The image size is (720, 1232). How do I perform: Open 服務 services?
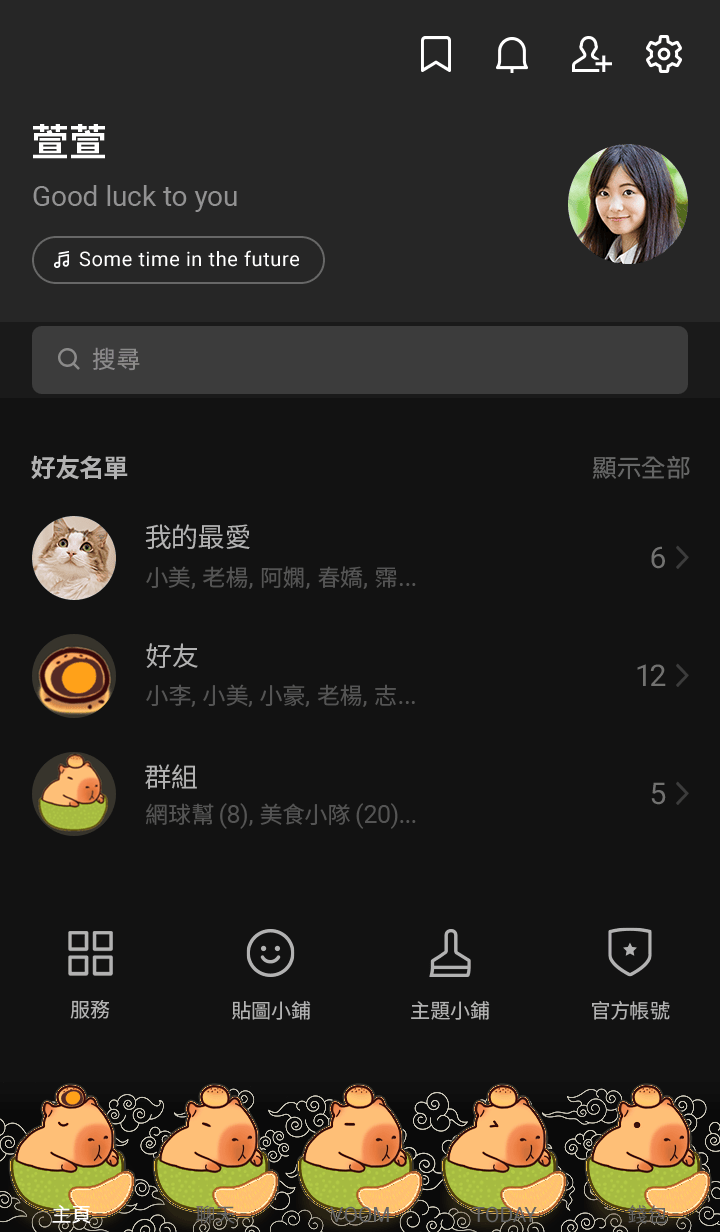point(90,973)
